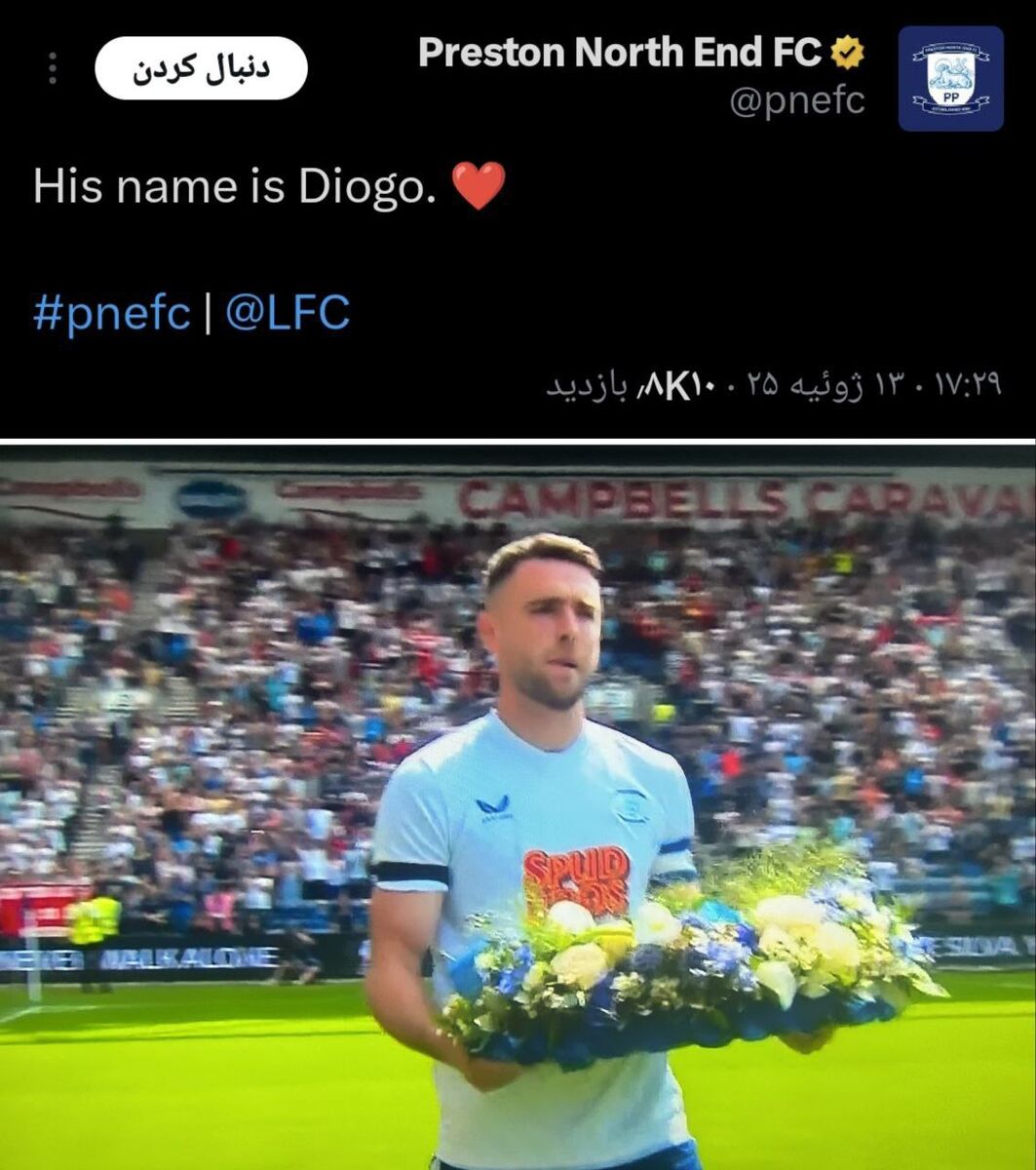Open the tweet's attached photo
The width and height of the screenshot is (1036, 1170).
[x=518, y=807]
